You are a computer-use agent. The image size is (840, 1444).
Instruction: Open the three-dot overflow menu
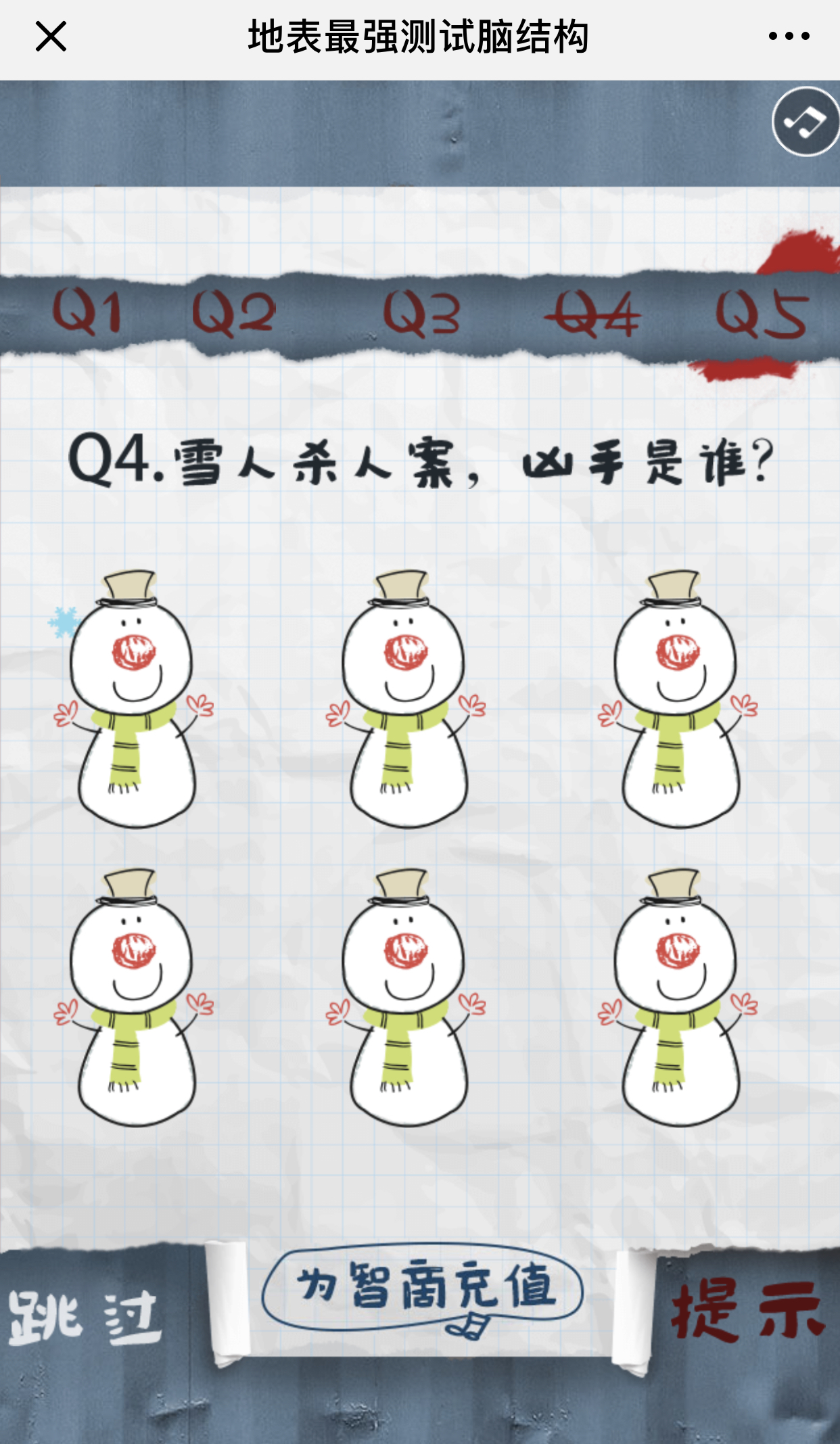pos(789,37)
